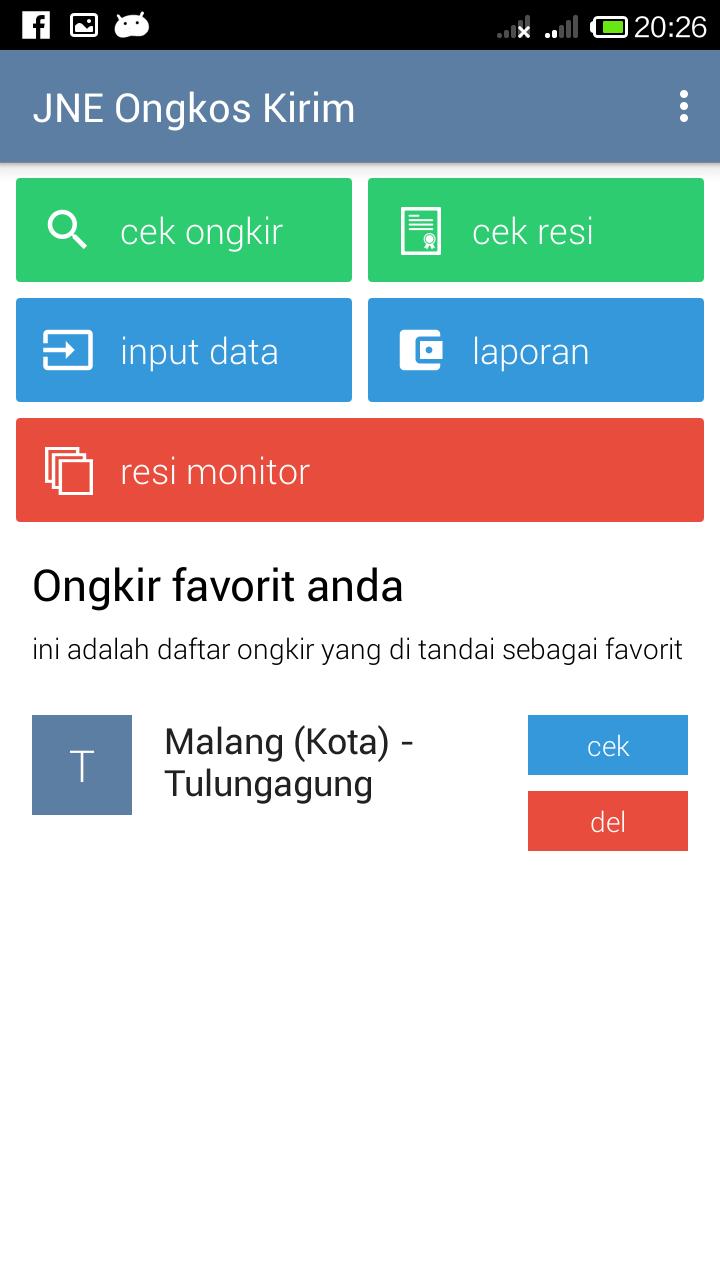Click the stacked pages icon on resi monitor

pos(66,470)
